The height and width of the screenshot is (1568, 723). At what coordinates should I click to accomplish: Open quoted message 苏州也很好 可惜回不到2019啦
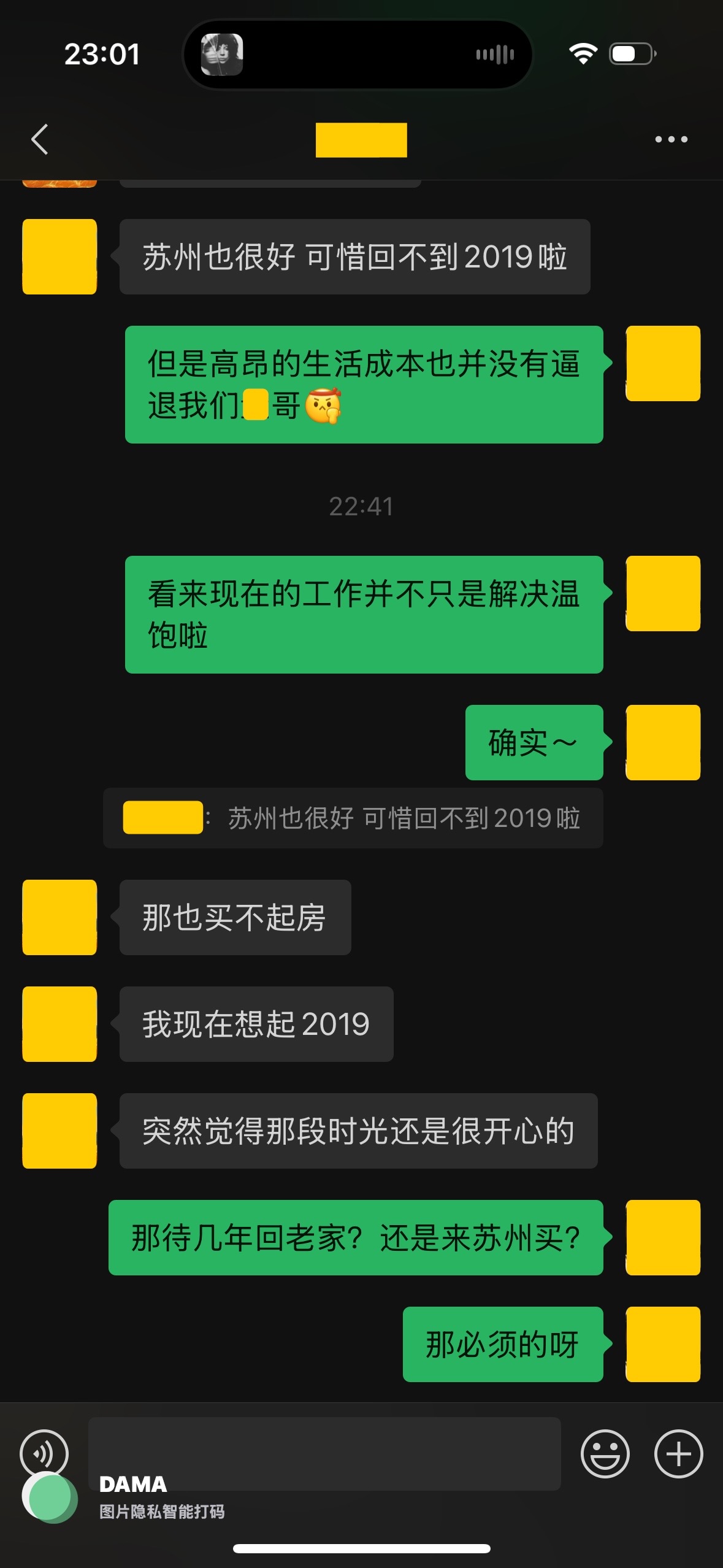point(353,818)
